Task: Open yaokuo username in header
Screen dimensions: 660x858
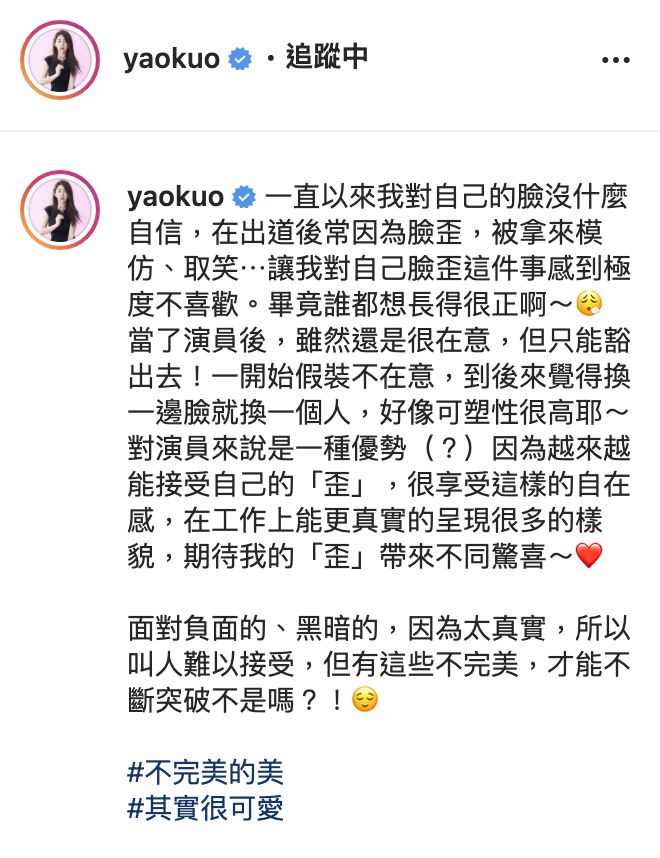Action: click(171, 59)
